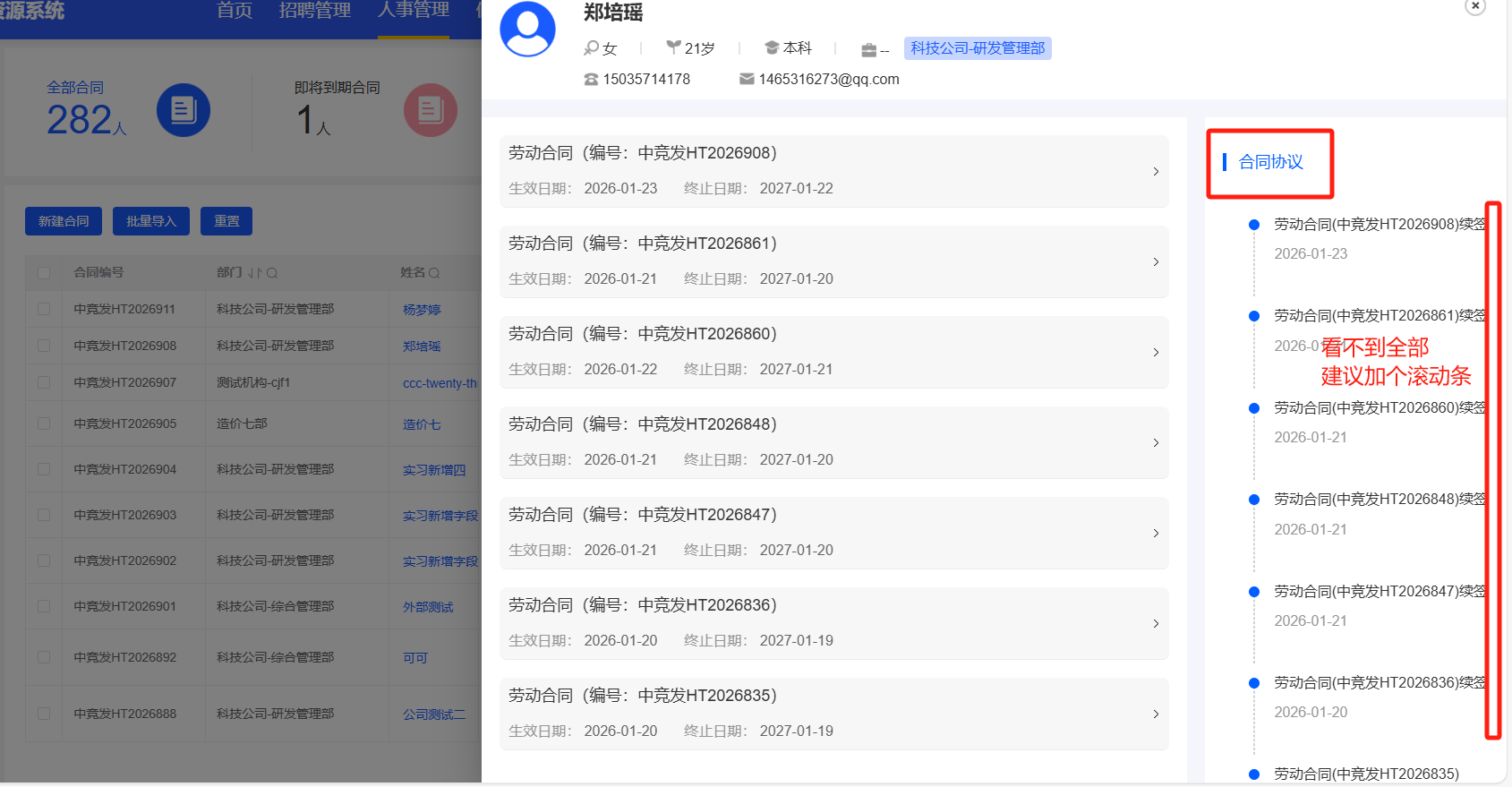Click the 批量导入 button
Viewport: 1512px width, 787px height.
[151, 221]
